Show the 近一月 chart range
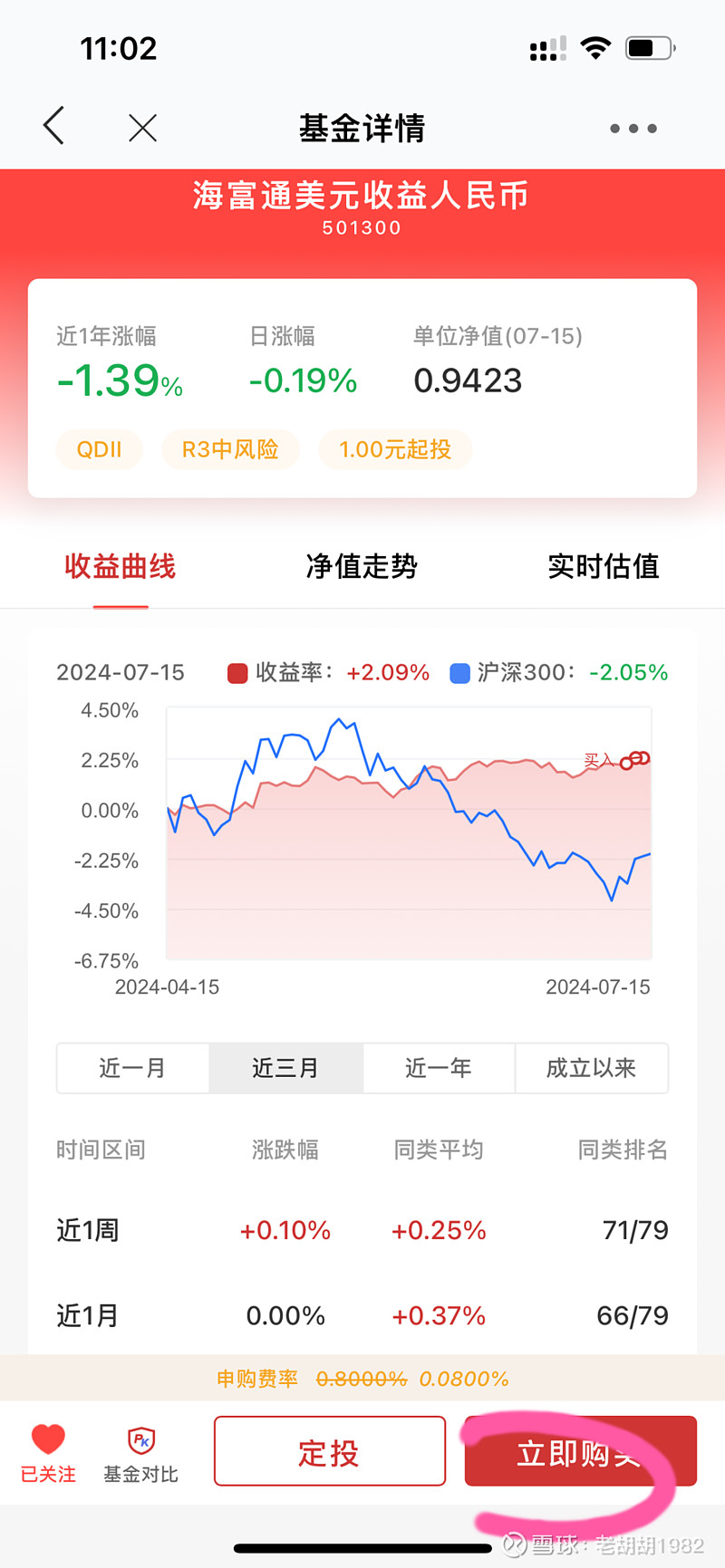 [133, 1068]
